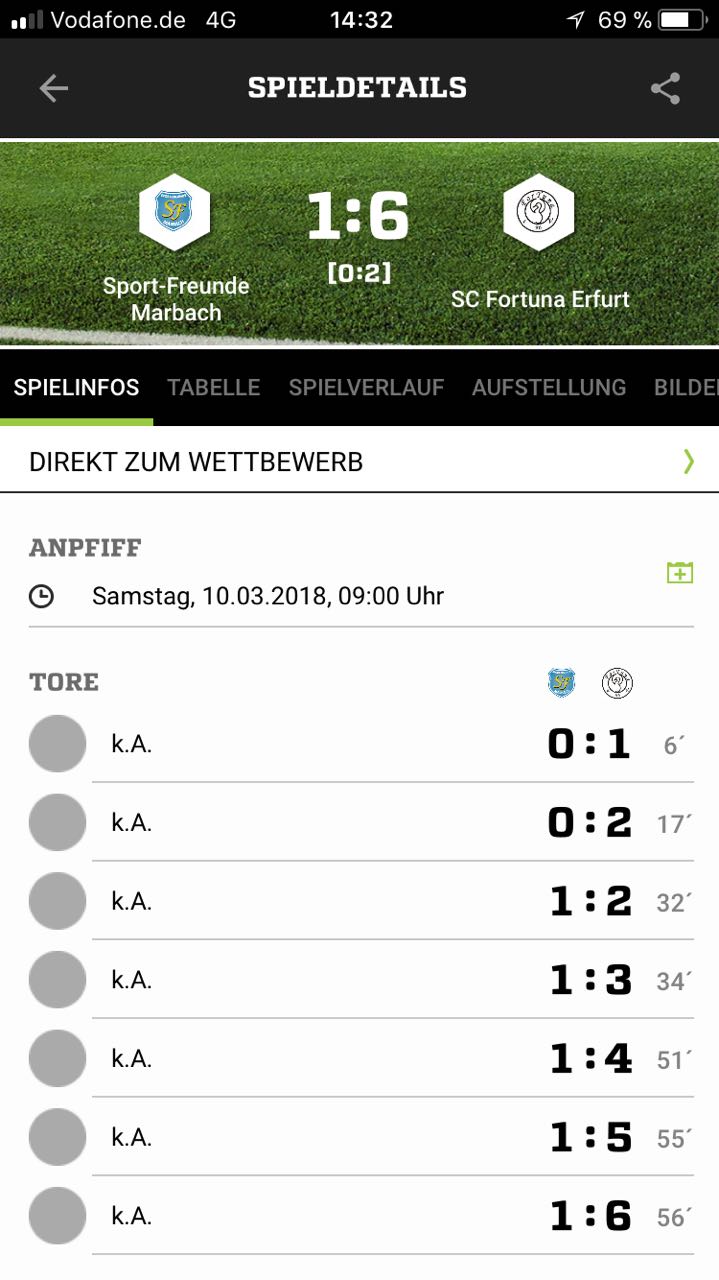This screenshot has width=719, height=1280.
Task: Switch to the Spielverlauf tab
Action: (x=366, y=388)
